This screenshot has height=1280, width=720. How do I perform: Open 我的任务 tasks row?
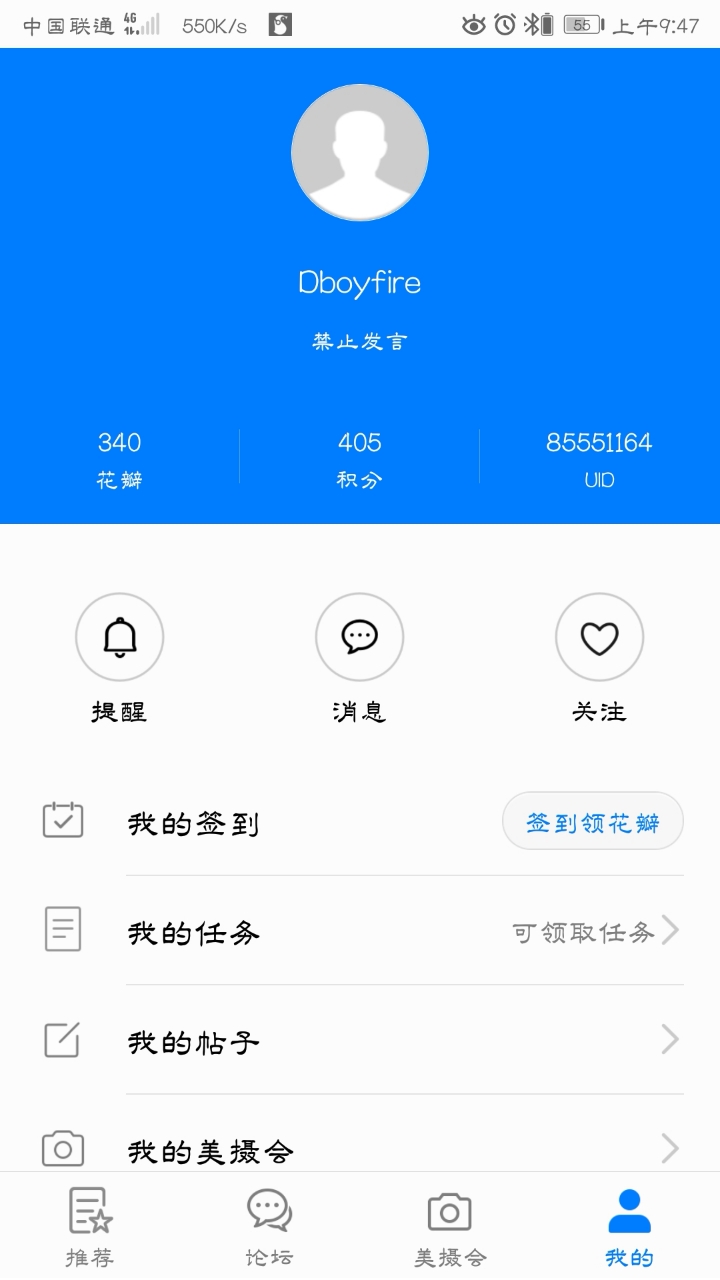click(x=360, y=932)
